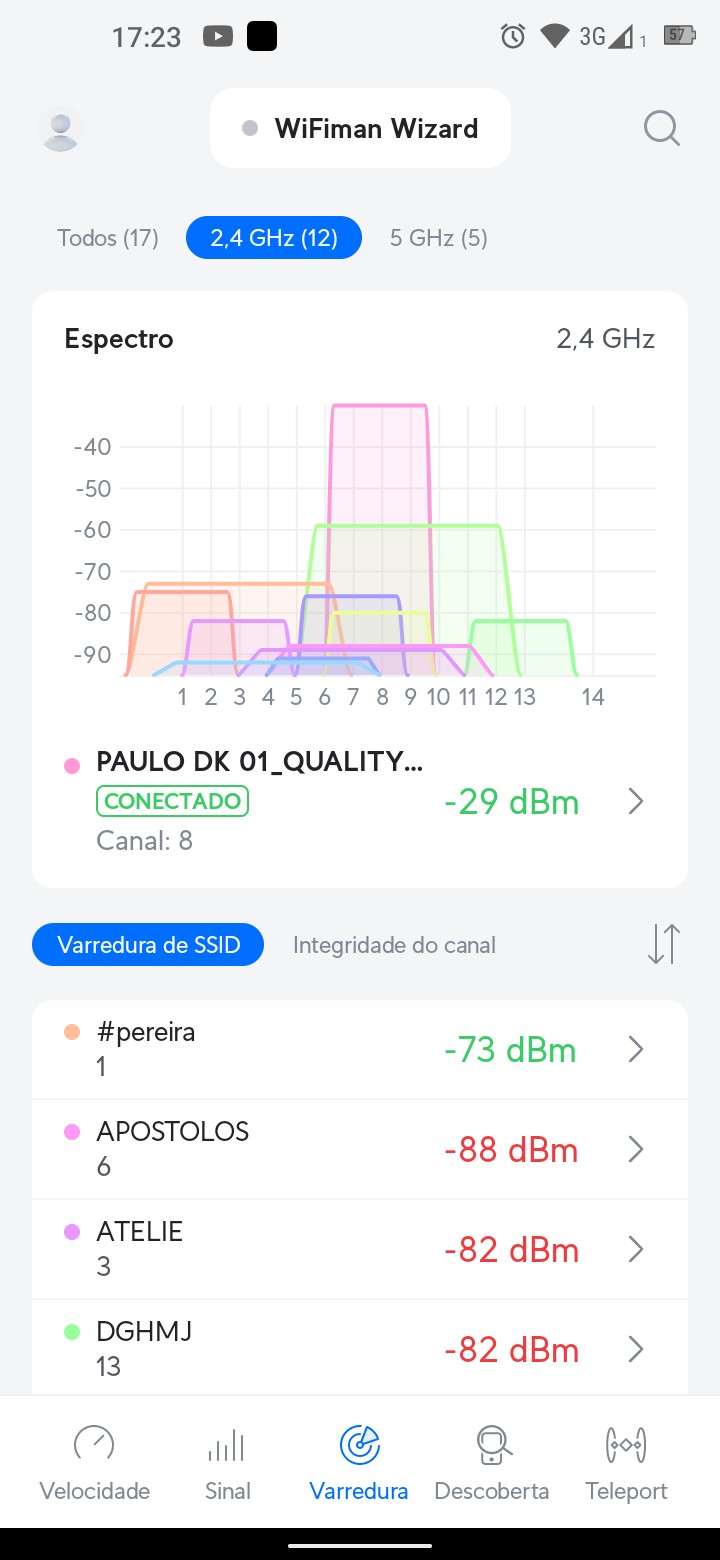Change the network list sort order
Screen dimensions: 720x1560
(x=663, y=944)
